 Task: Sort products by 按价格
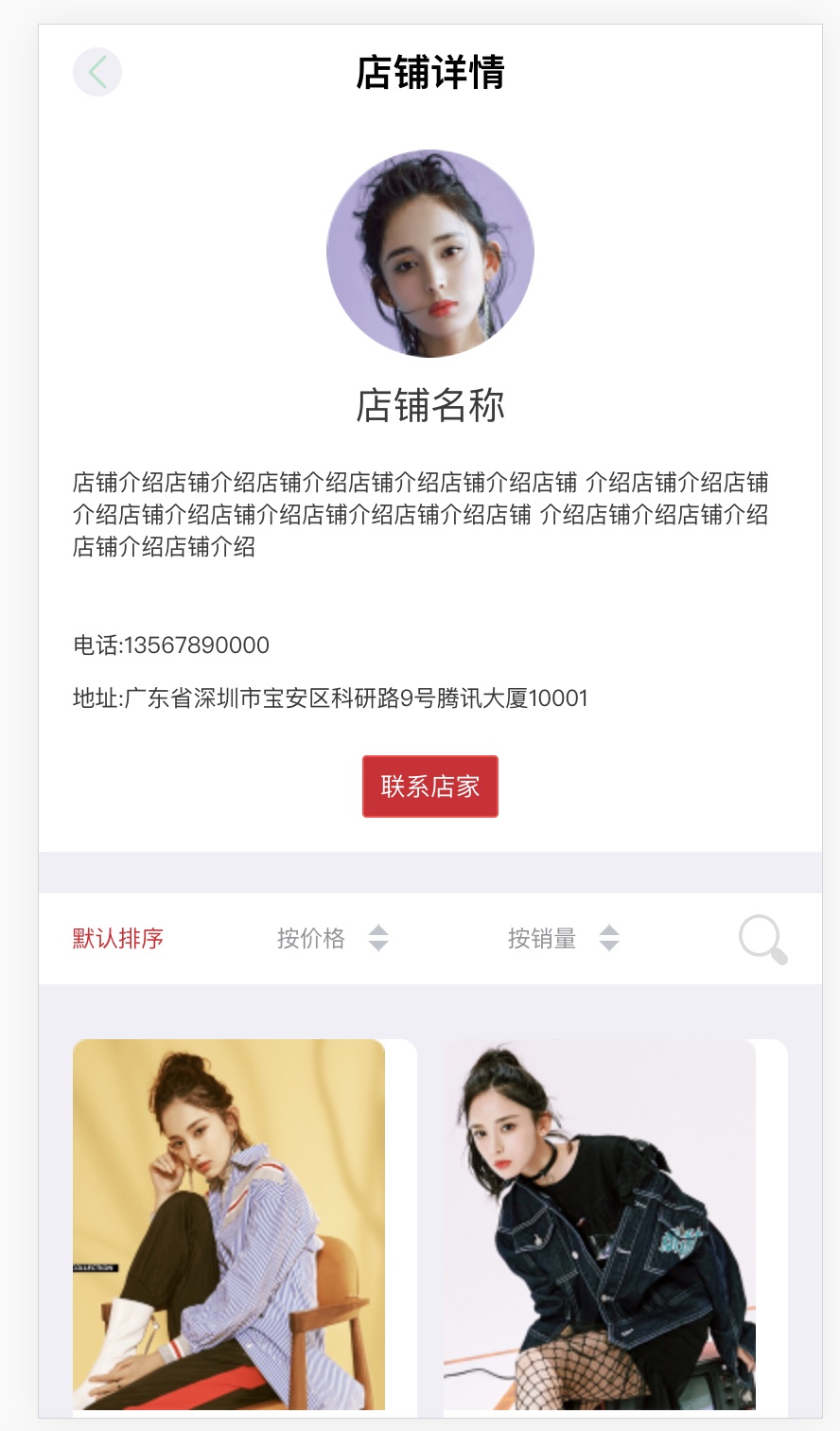(331, 939)
